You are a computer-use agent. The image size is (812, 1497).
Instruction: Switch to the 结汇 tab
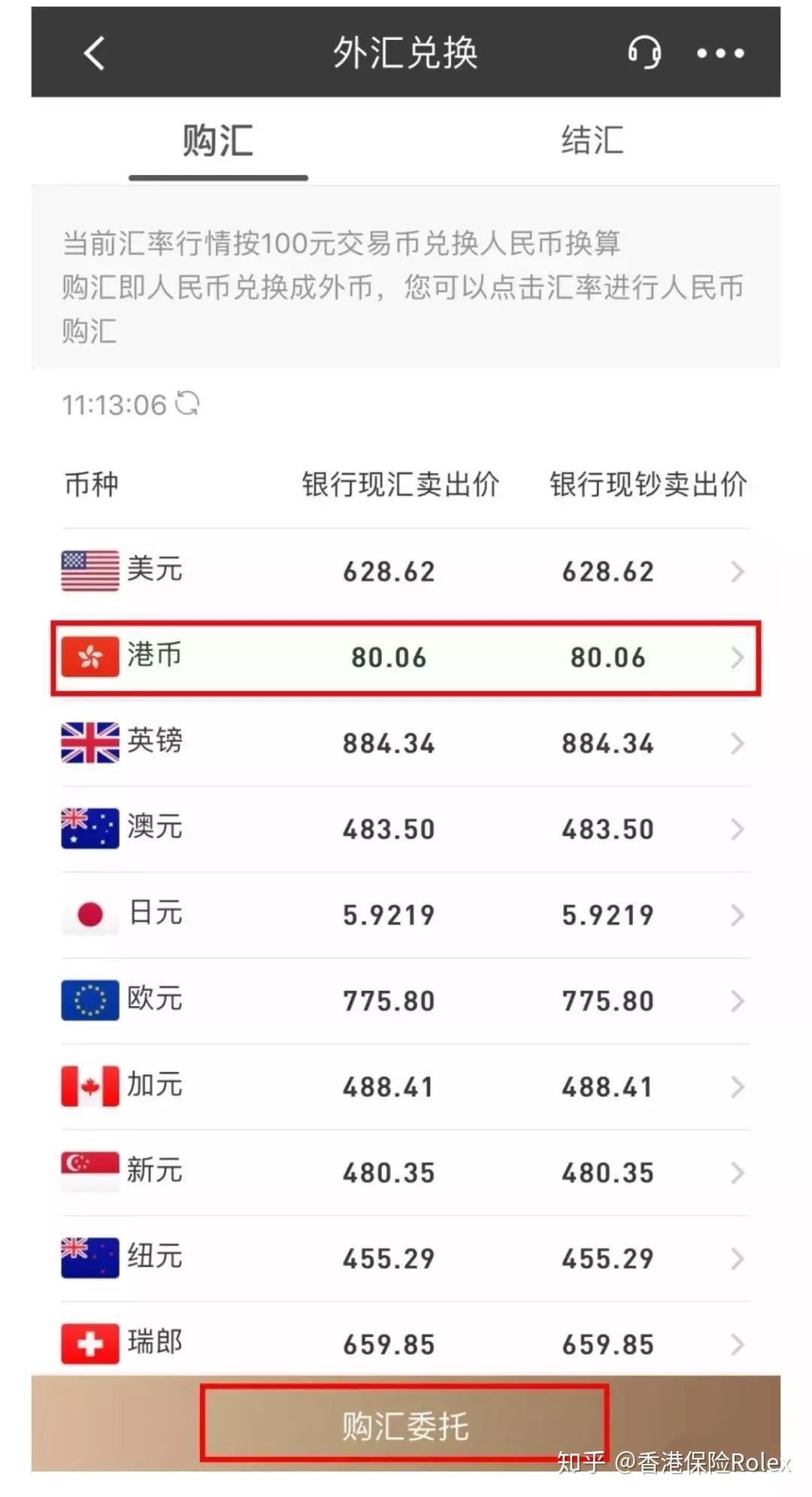point(592,141)
